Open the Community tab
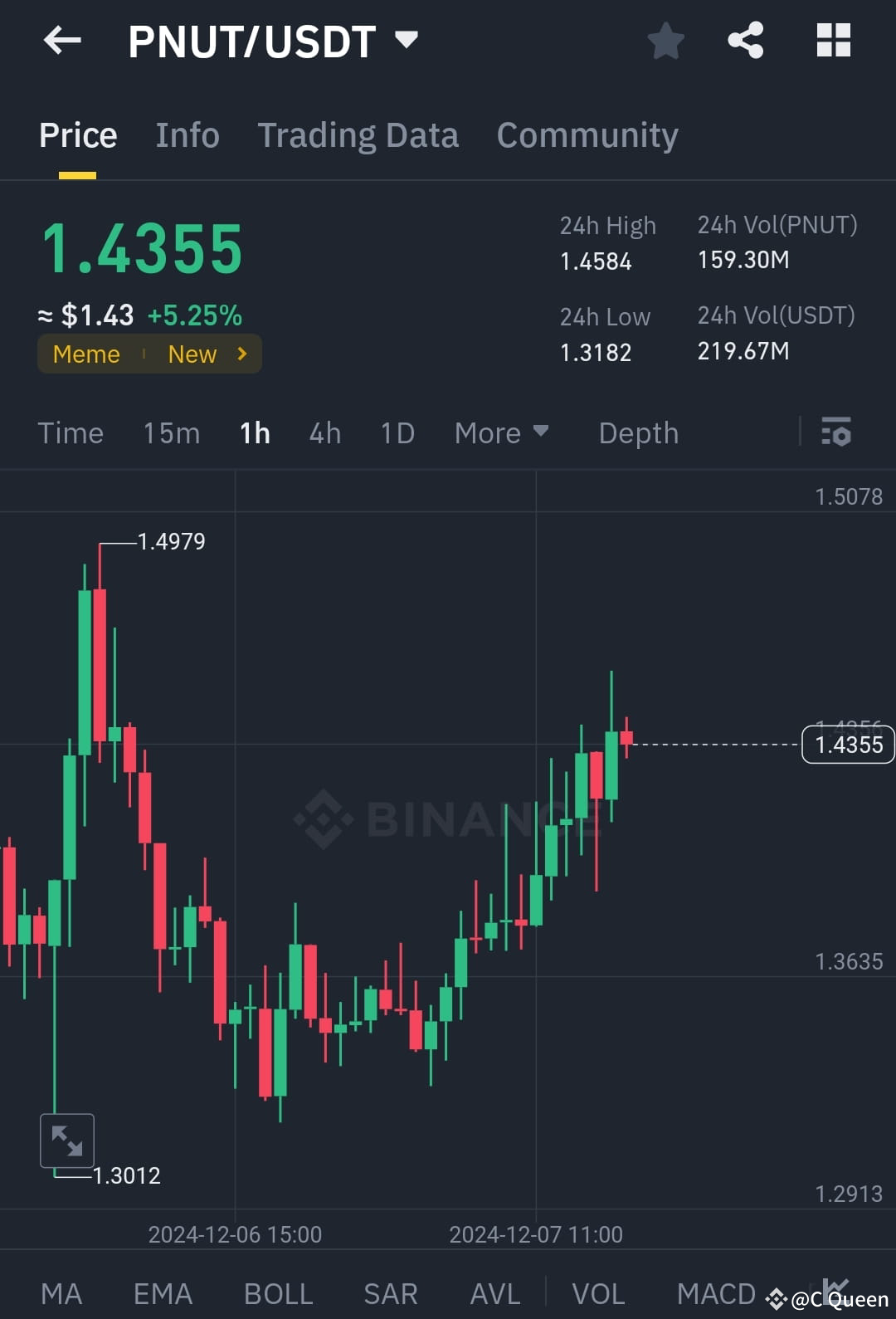896x1319 pixels. click(587, 134)
